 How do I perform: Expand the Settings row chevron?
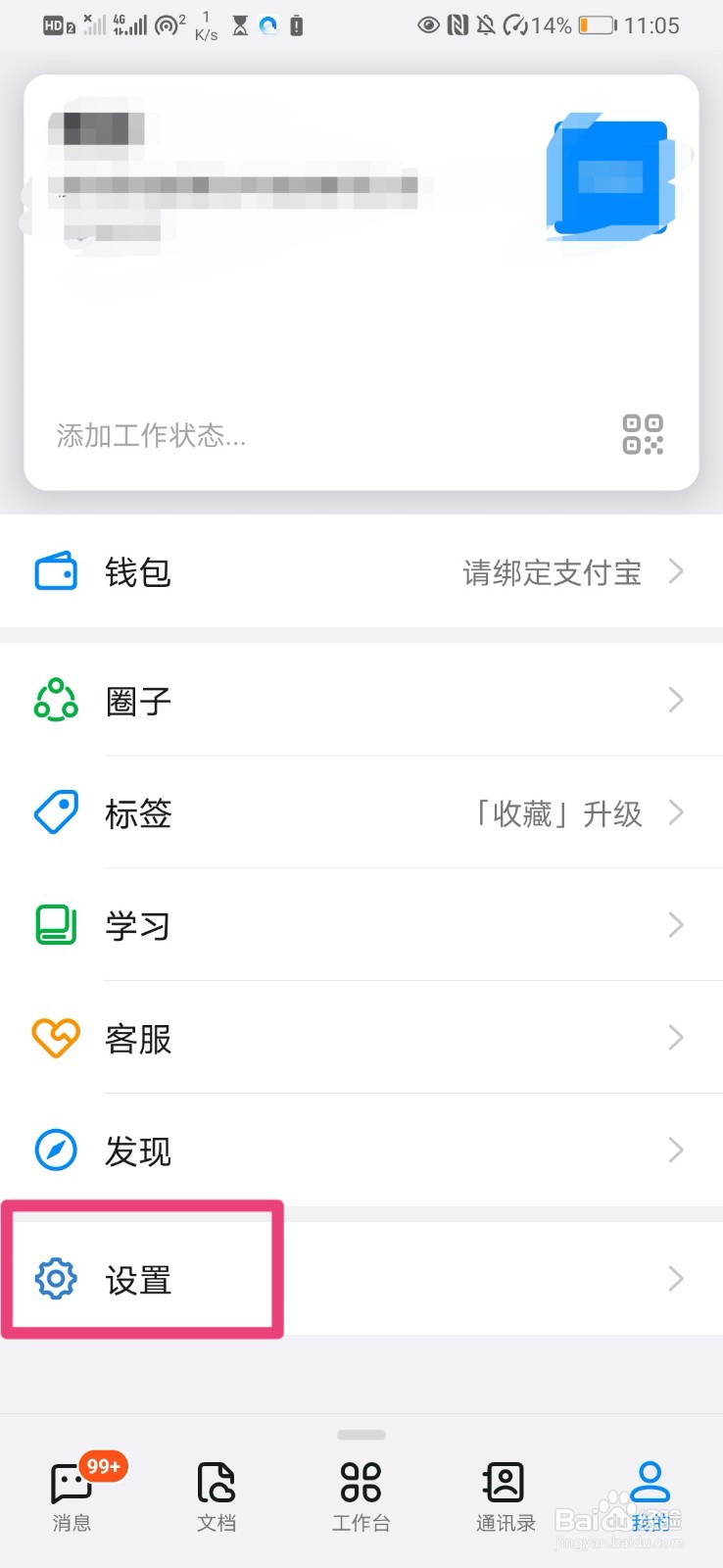pos(676,1279)
